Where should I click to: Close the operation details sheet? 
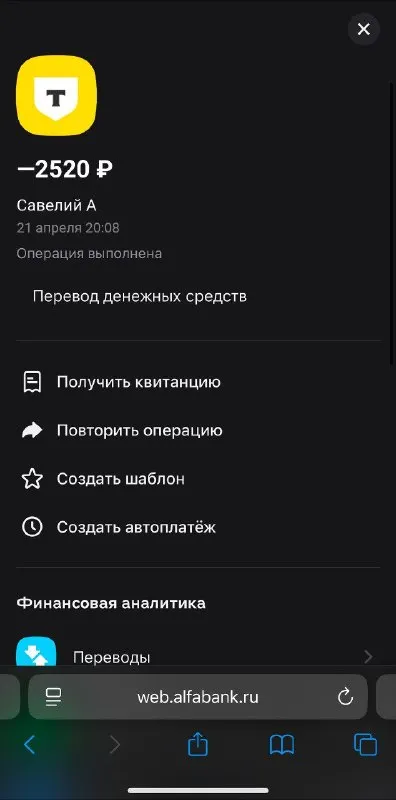363,29
